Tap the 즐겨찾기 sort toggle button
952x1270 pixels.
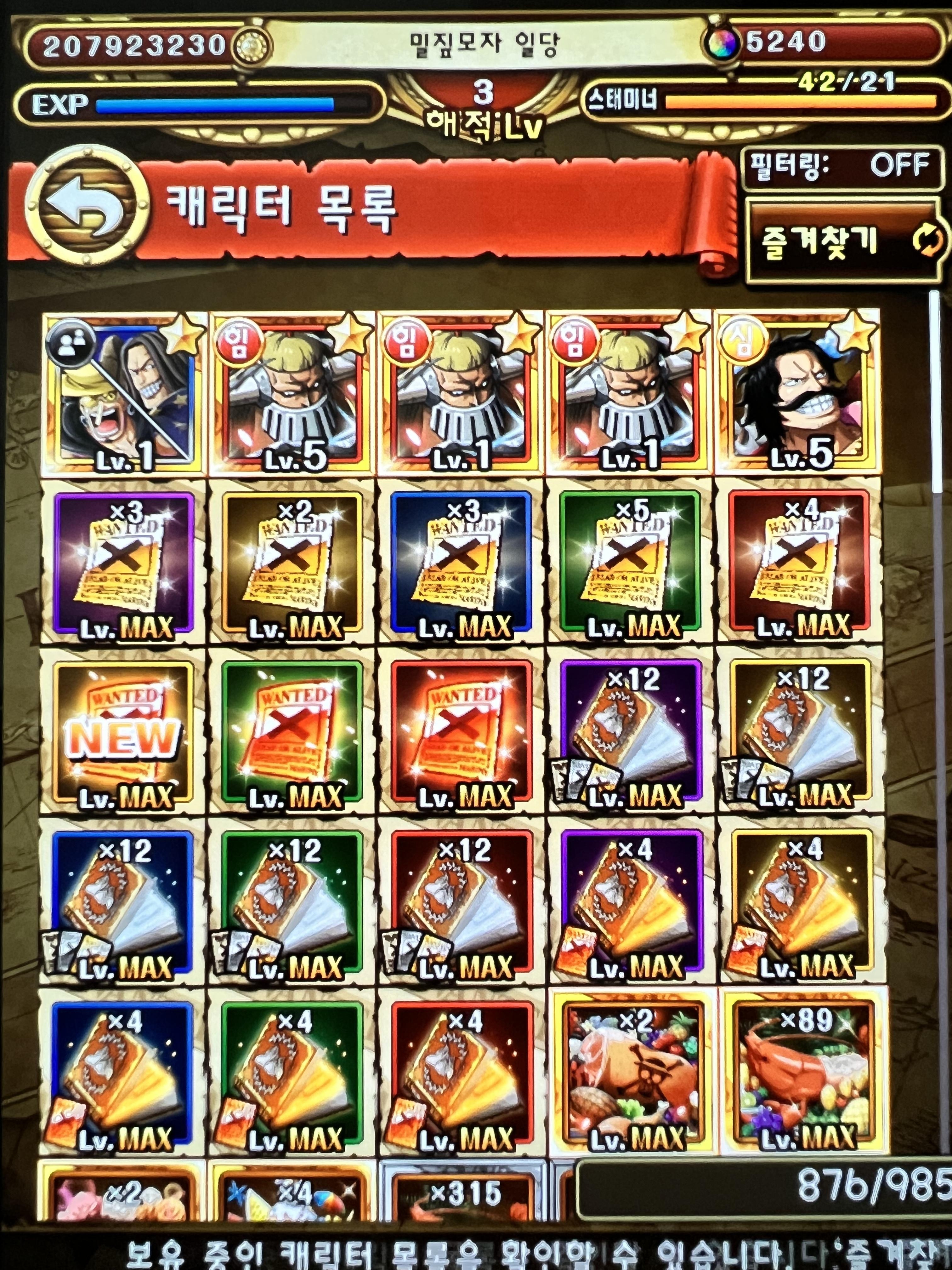tap(843, 241)
